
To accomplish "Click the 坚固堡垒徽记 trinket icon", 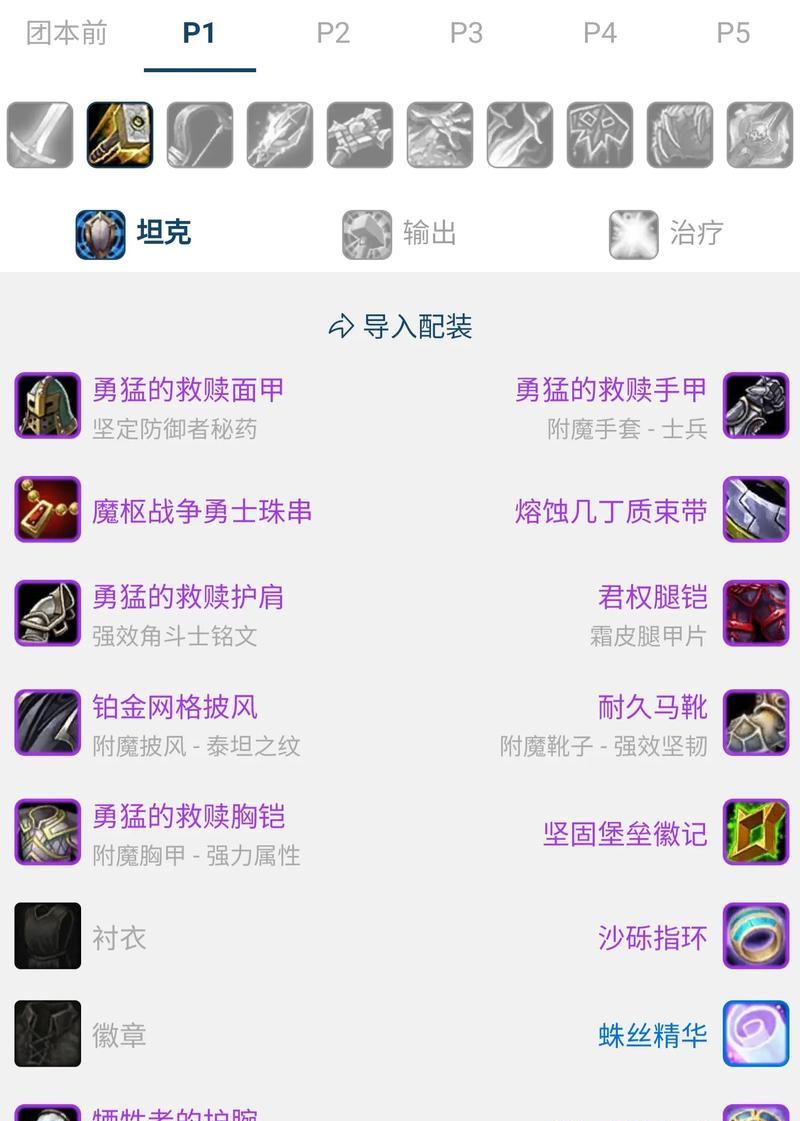I will click(x=755, y=833).
